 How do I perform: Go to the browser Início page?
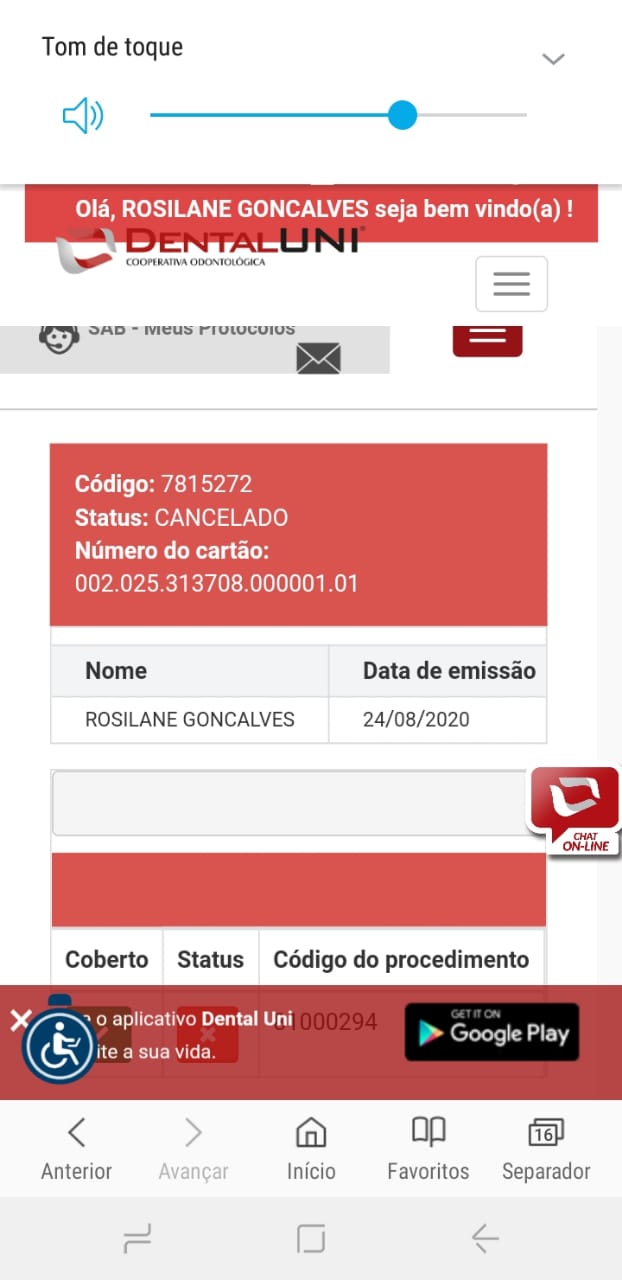click(311, 1149)
